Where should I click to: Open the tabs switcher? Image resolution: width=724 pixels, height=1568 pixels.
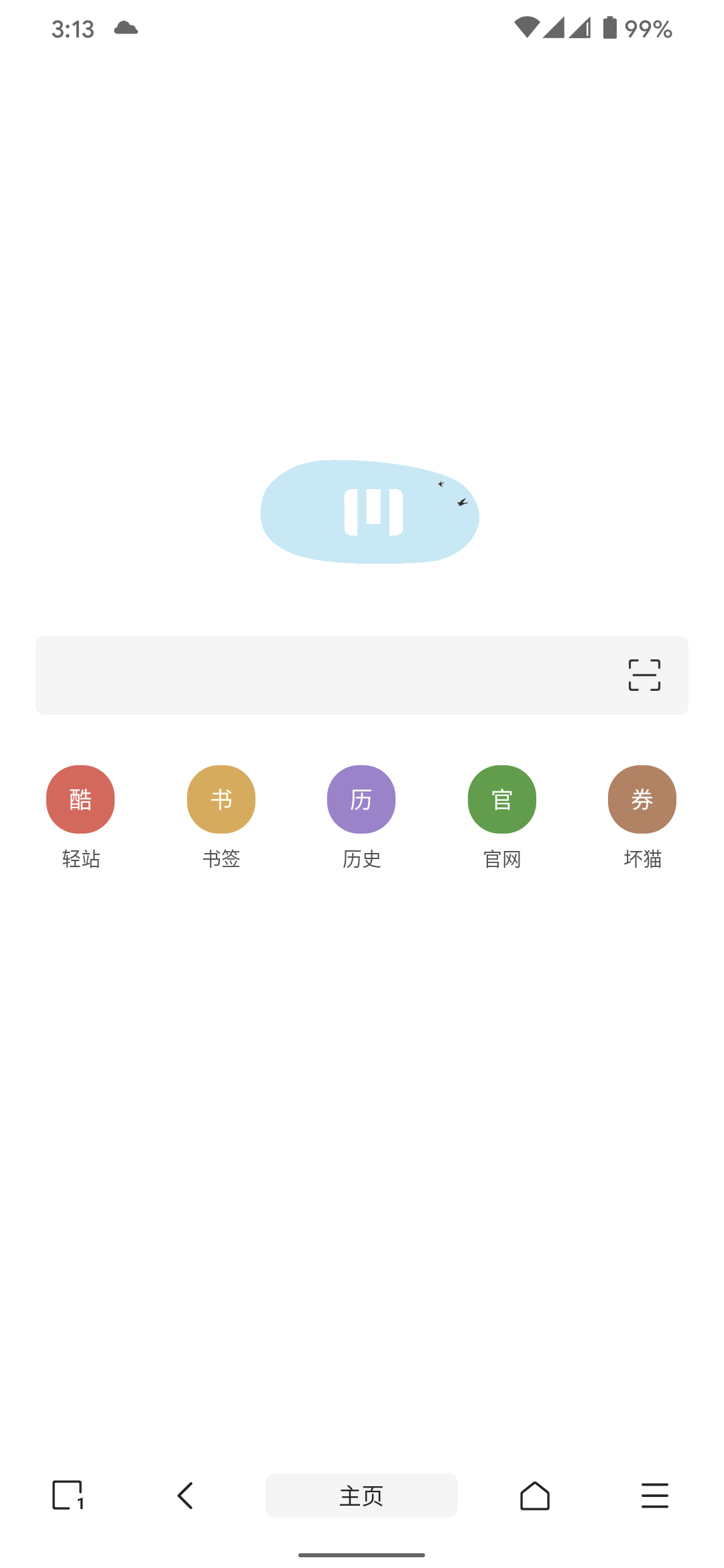click(x=68, y=1495)
